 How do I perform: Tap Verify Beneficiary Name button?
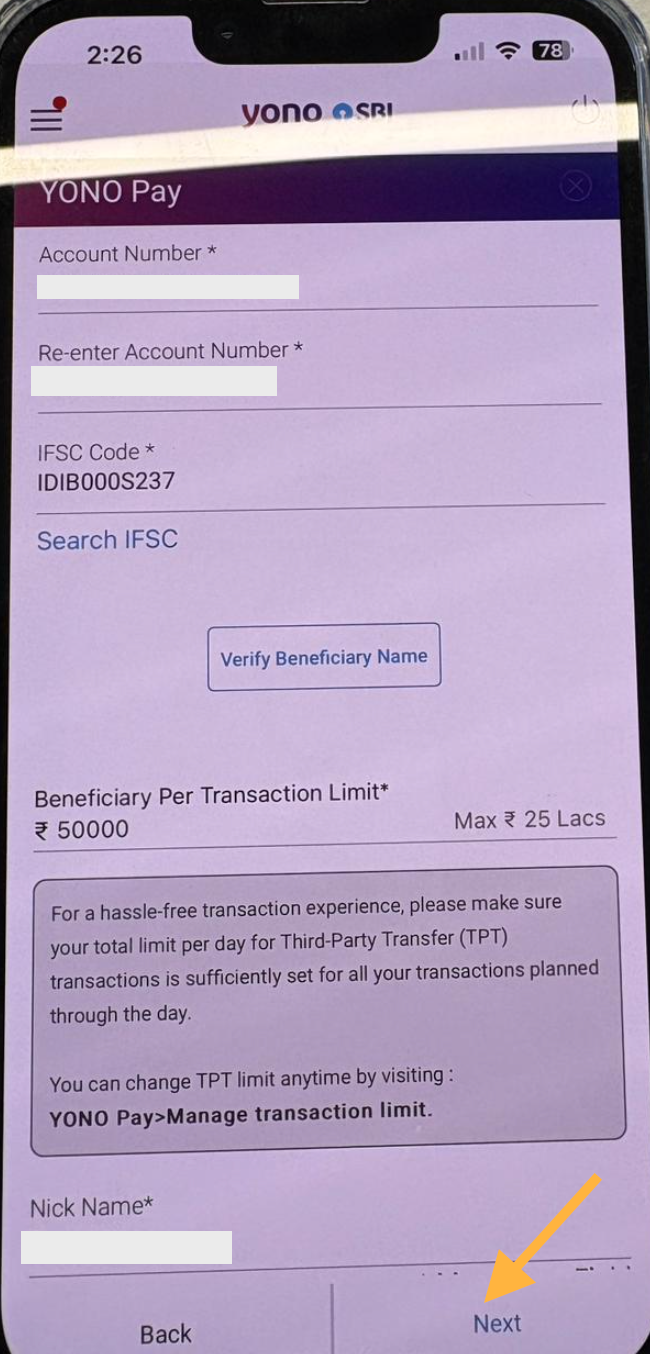click(x=324, y=657)
